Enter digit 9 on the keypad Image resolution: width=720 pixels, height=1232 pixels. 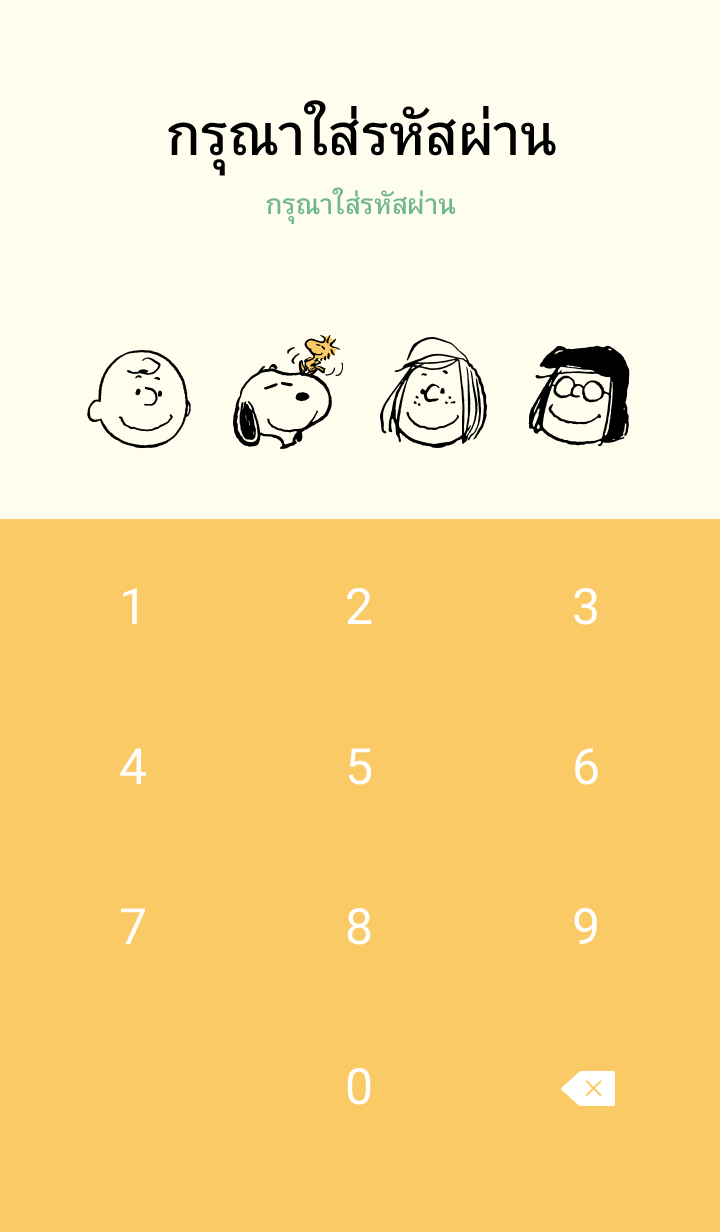click(586, 927)
